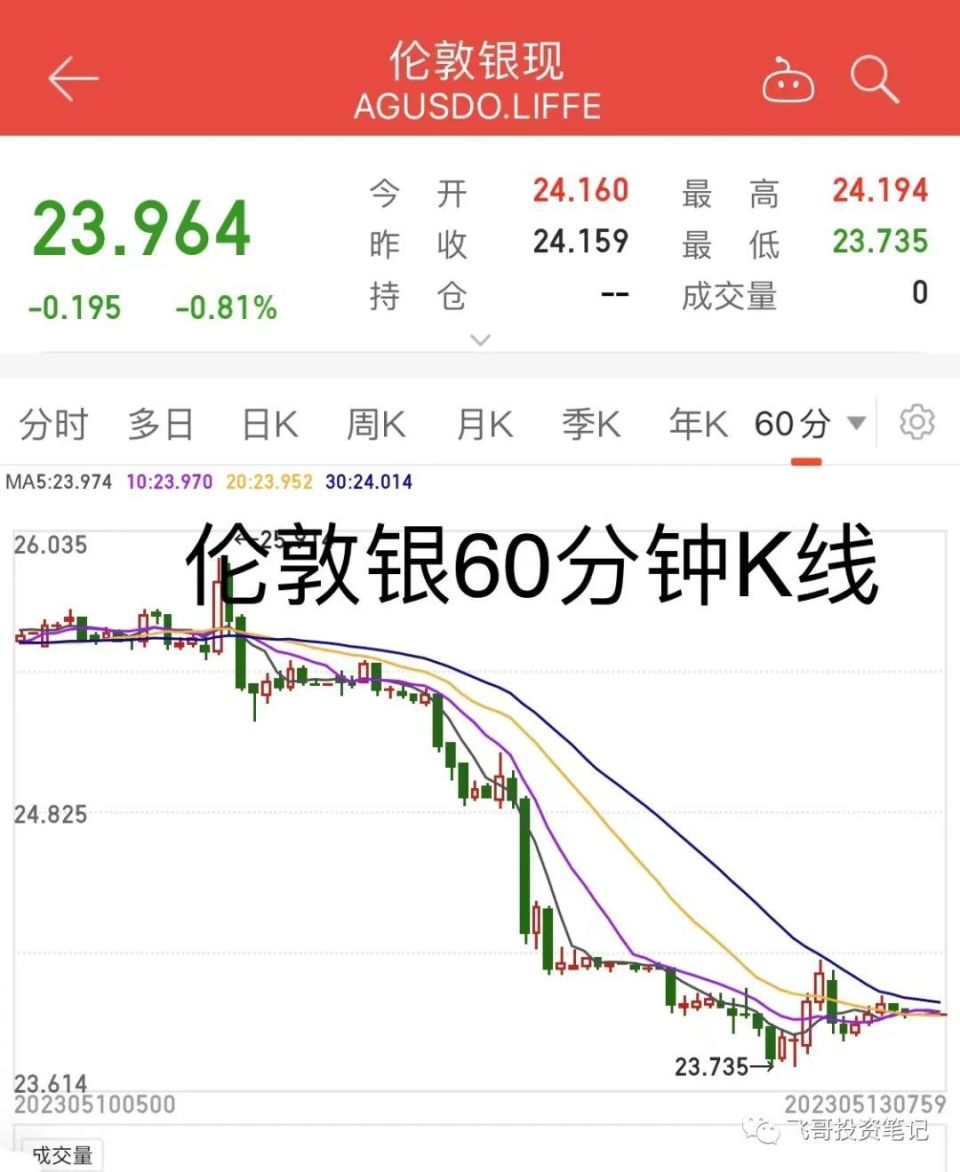Expand the quote details chevron

click(x=481, y=340)
